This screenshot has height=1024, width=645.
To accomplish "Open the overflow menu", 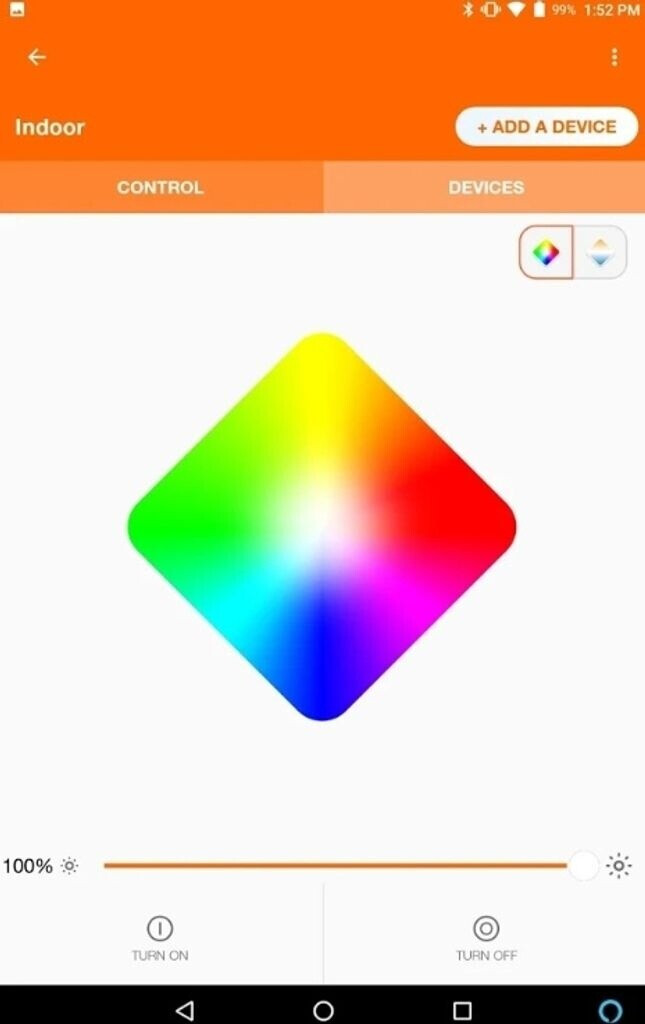I will click(614, 57).
